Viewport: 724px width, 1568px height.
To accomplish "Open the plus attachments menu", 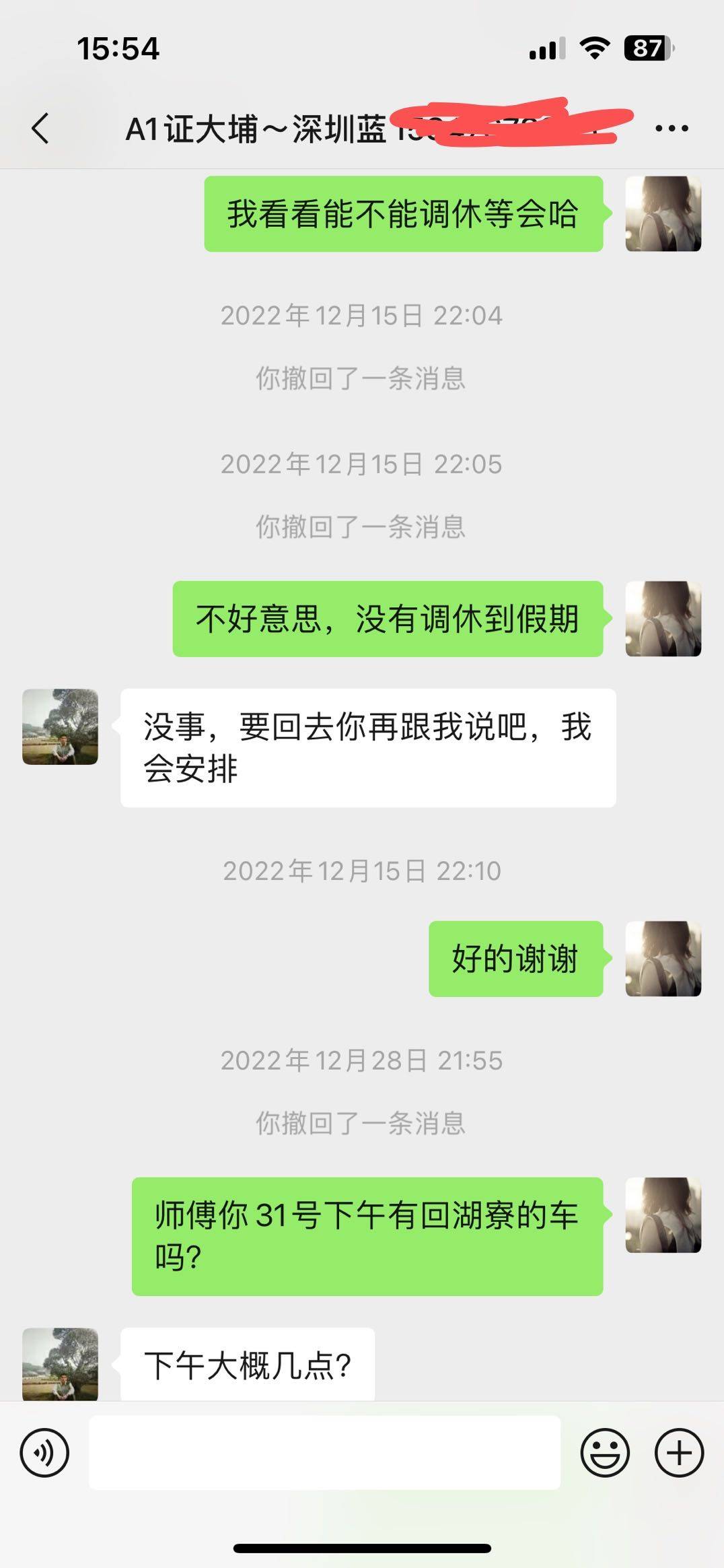I will click(x=679, y=1452).
